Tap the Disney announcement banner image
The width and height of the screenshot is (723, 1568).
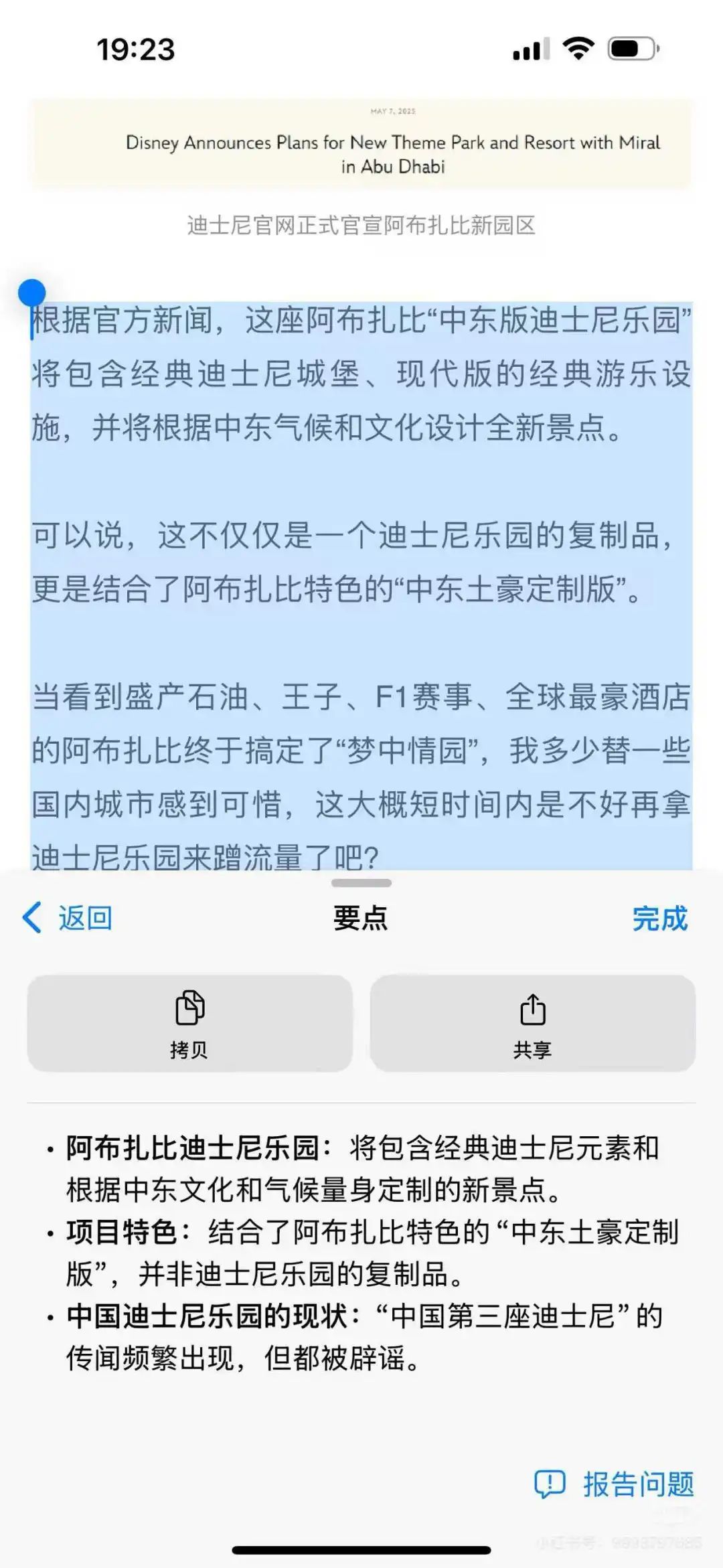pos(361,143)
